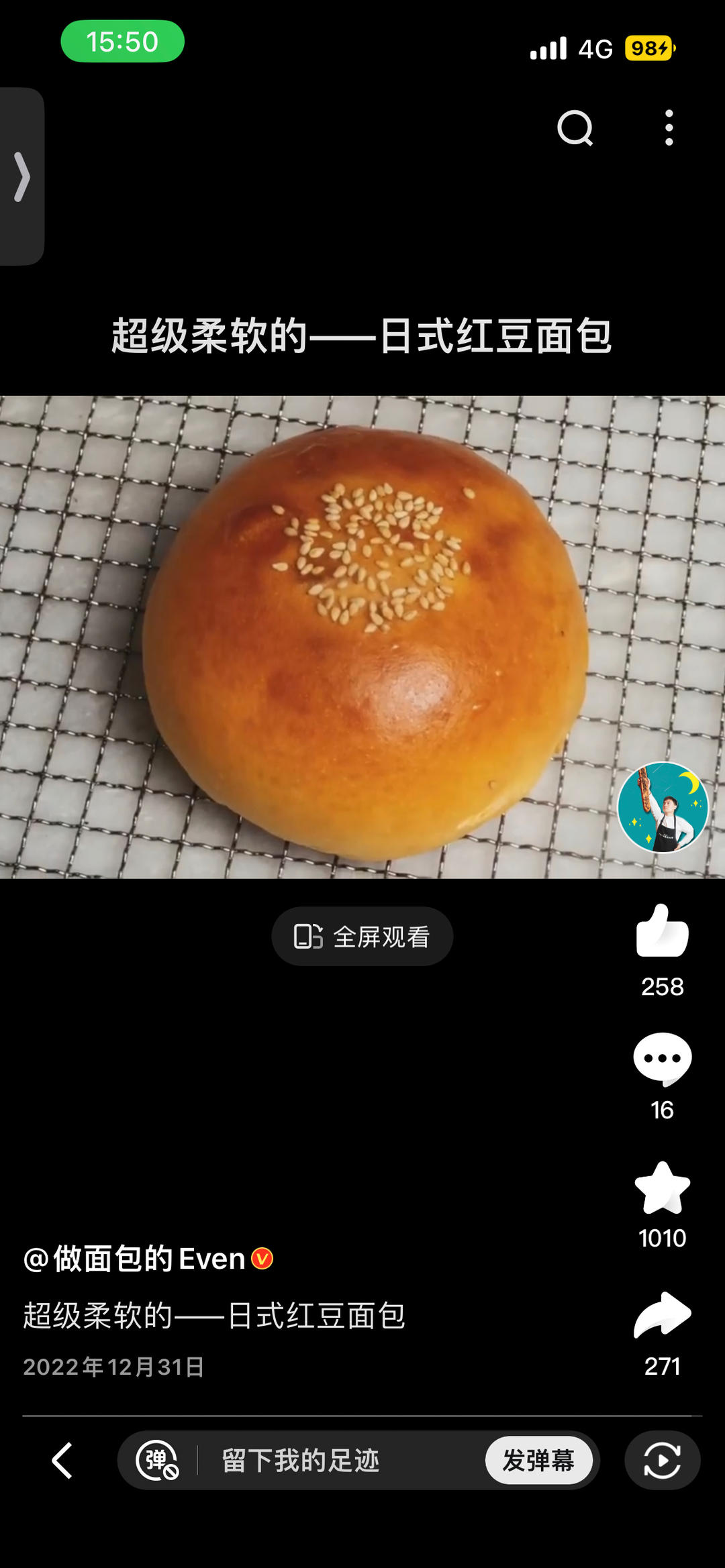
Task: Send danmaku with 发弹幕 button
Action: pyautogui.click(x=538, y=1461)
